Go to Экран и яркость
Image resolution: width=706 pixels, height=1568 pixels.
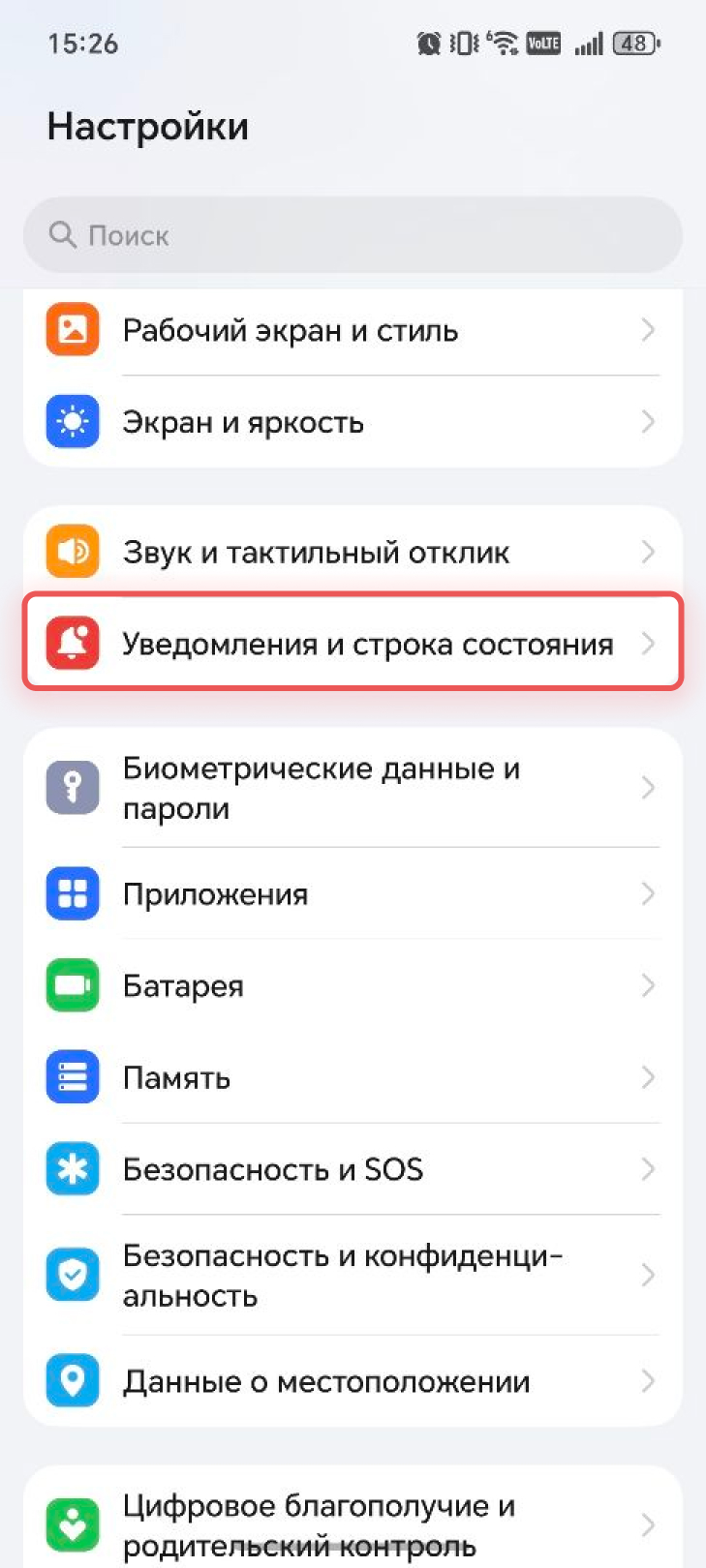tap(353, 422)
